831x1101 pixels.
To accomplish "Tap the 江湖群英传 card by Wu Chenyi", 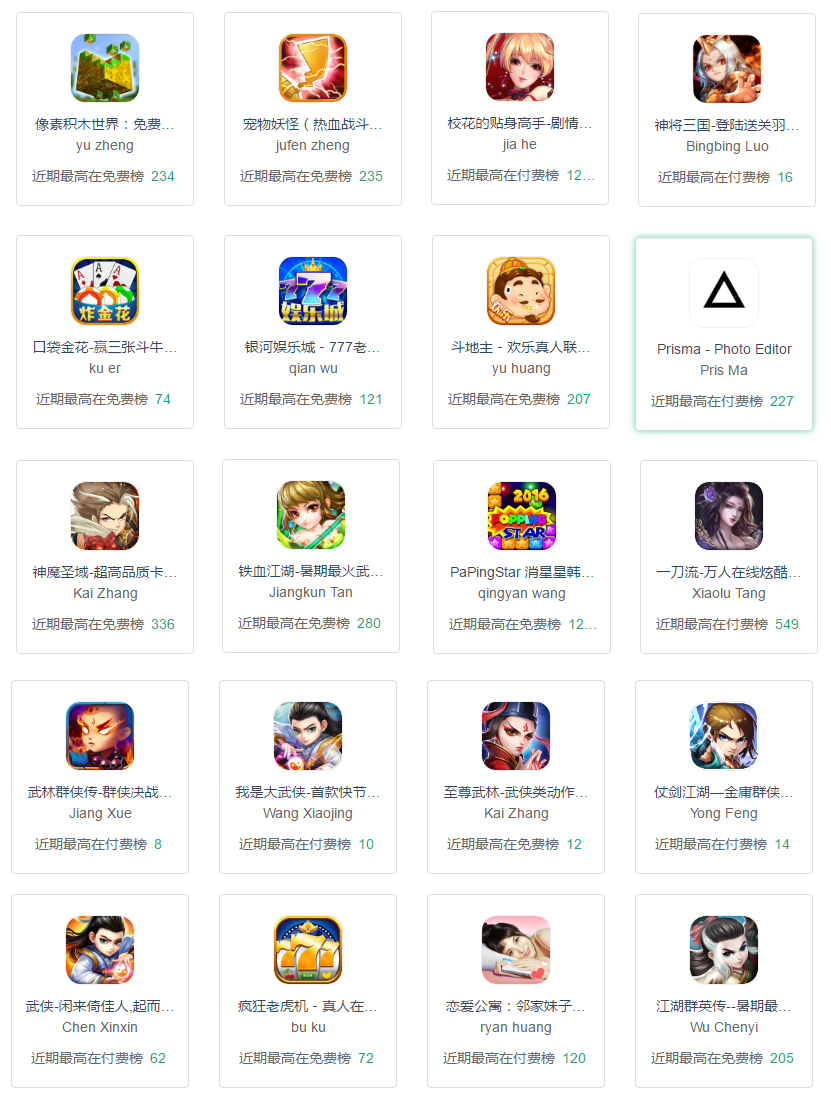I will (x=724, y=990).
